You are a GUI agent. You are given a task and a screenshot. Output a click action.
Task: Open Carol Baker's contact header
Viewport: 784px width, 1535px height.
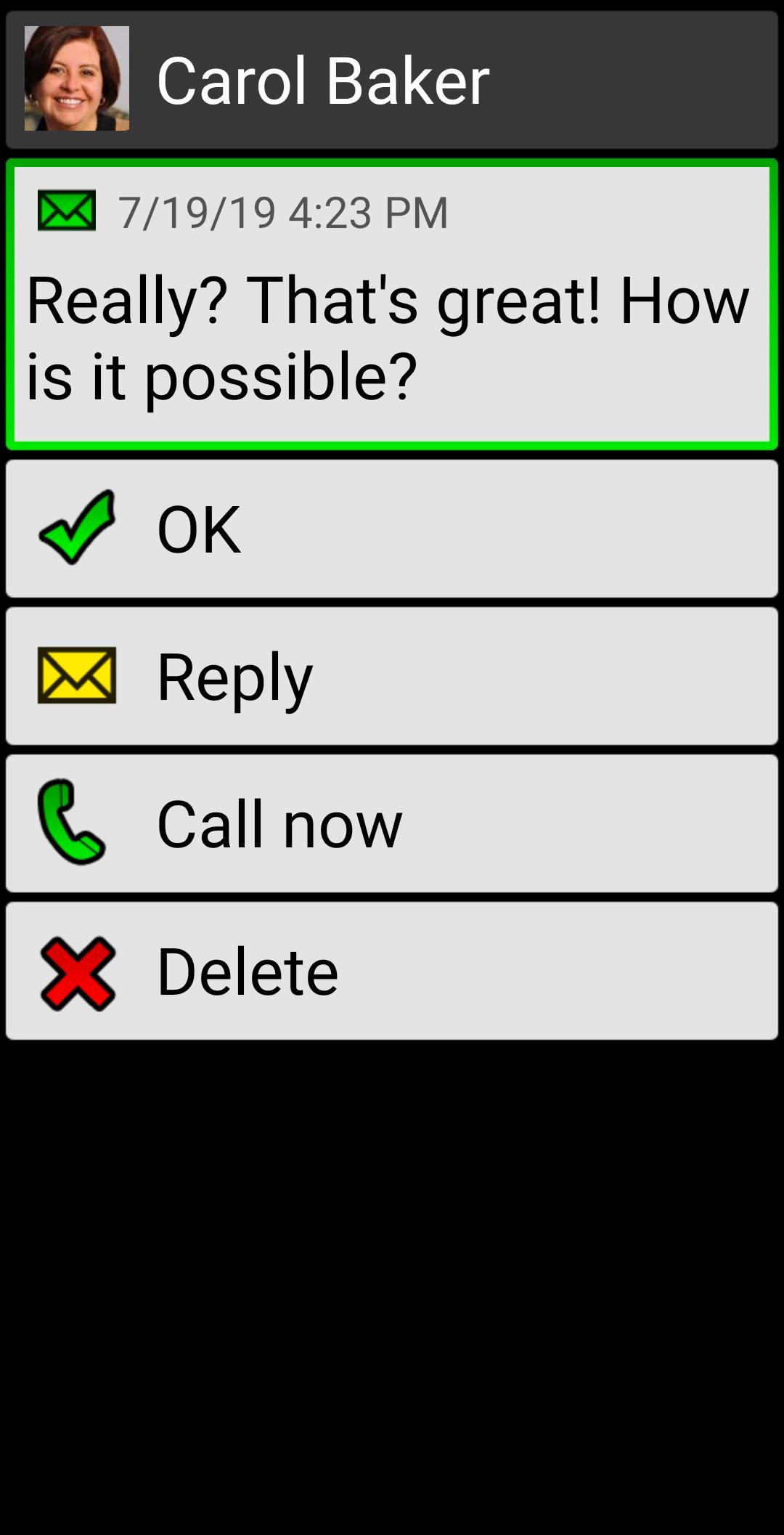point(392,80)
